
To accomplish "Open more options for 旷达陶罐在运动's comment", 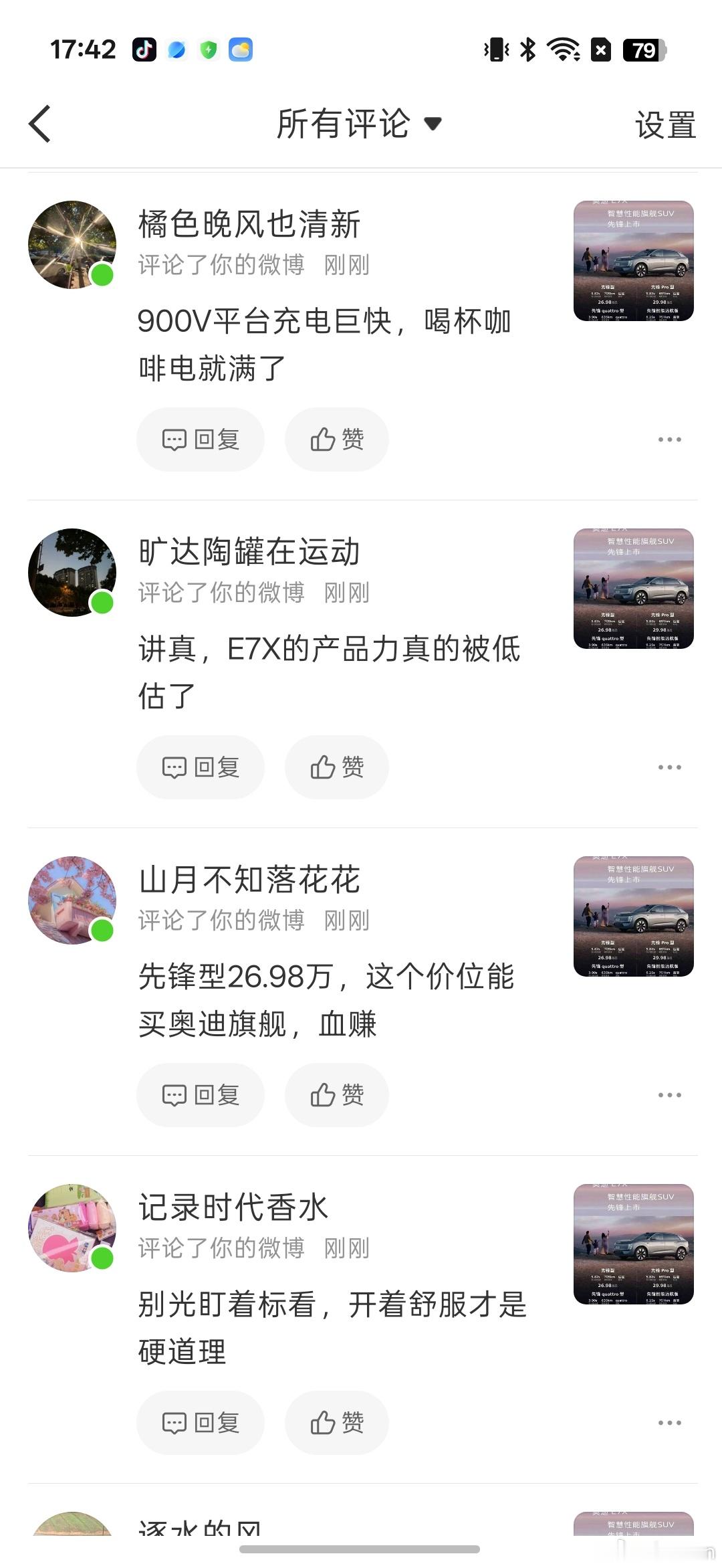I will pyautogui.click(x=669, y=767).
